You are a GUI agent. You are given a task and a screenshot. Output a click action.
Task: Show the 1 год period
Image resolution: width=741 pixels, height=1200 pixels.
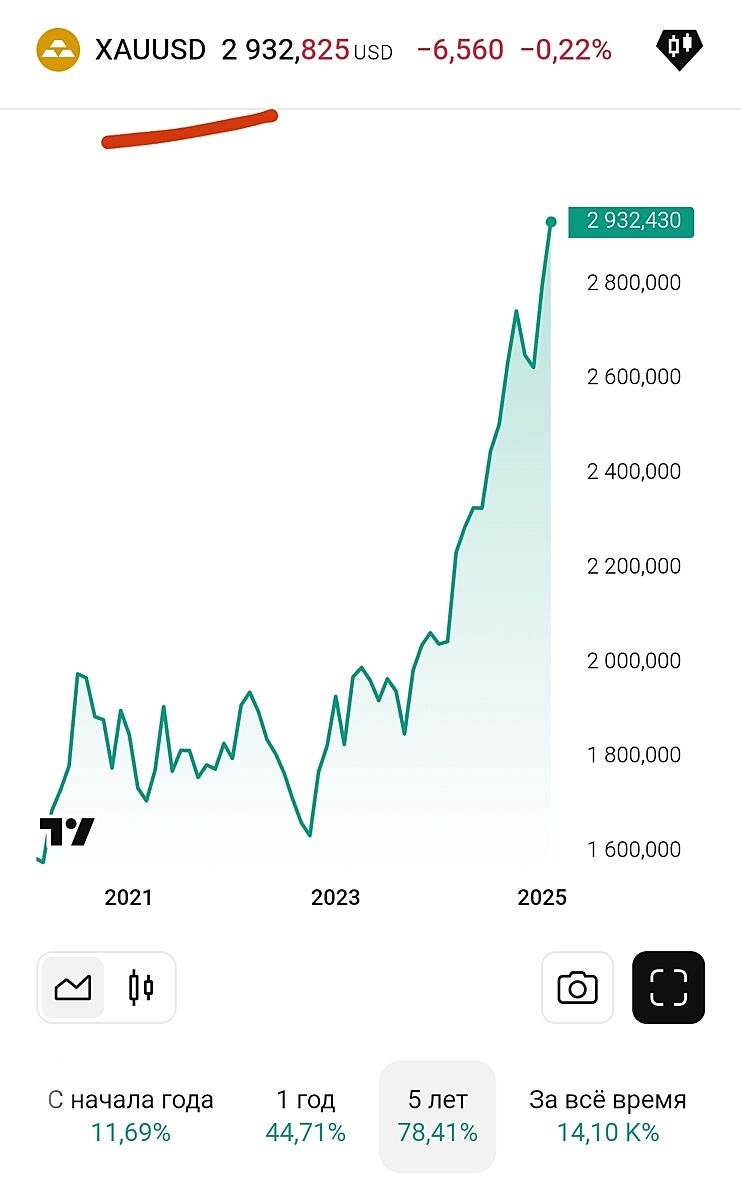[306, 1116]
